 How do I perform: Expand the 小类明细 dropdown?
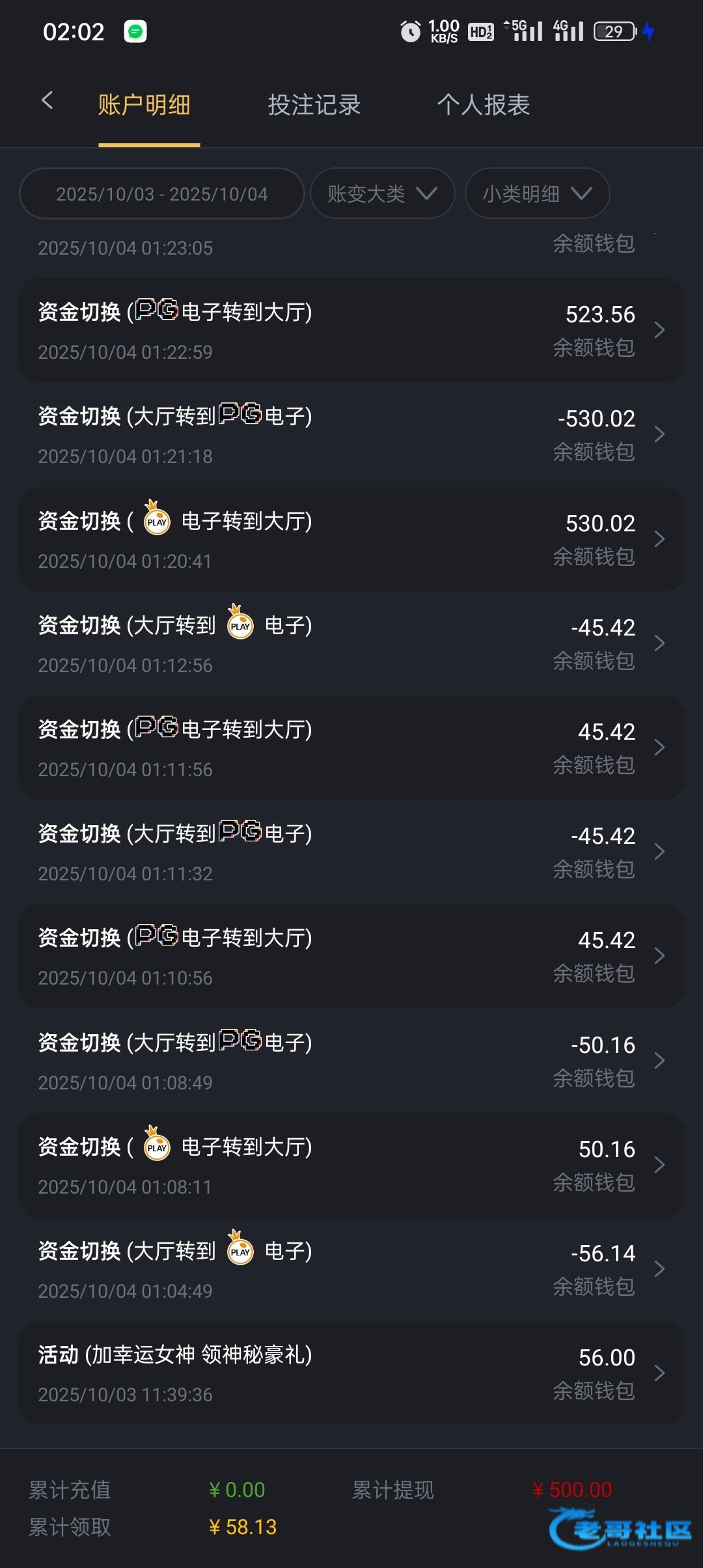tap(537, 194)
